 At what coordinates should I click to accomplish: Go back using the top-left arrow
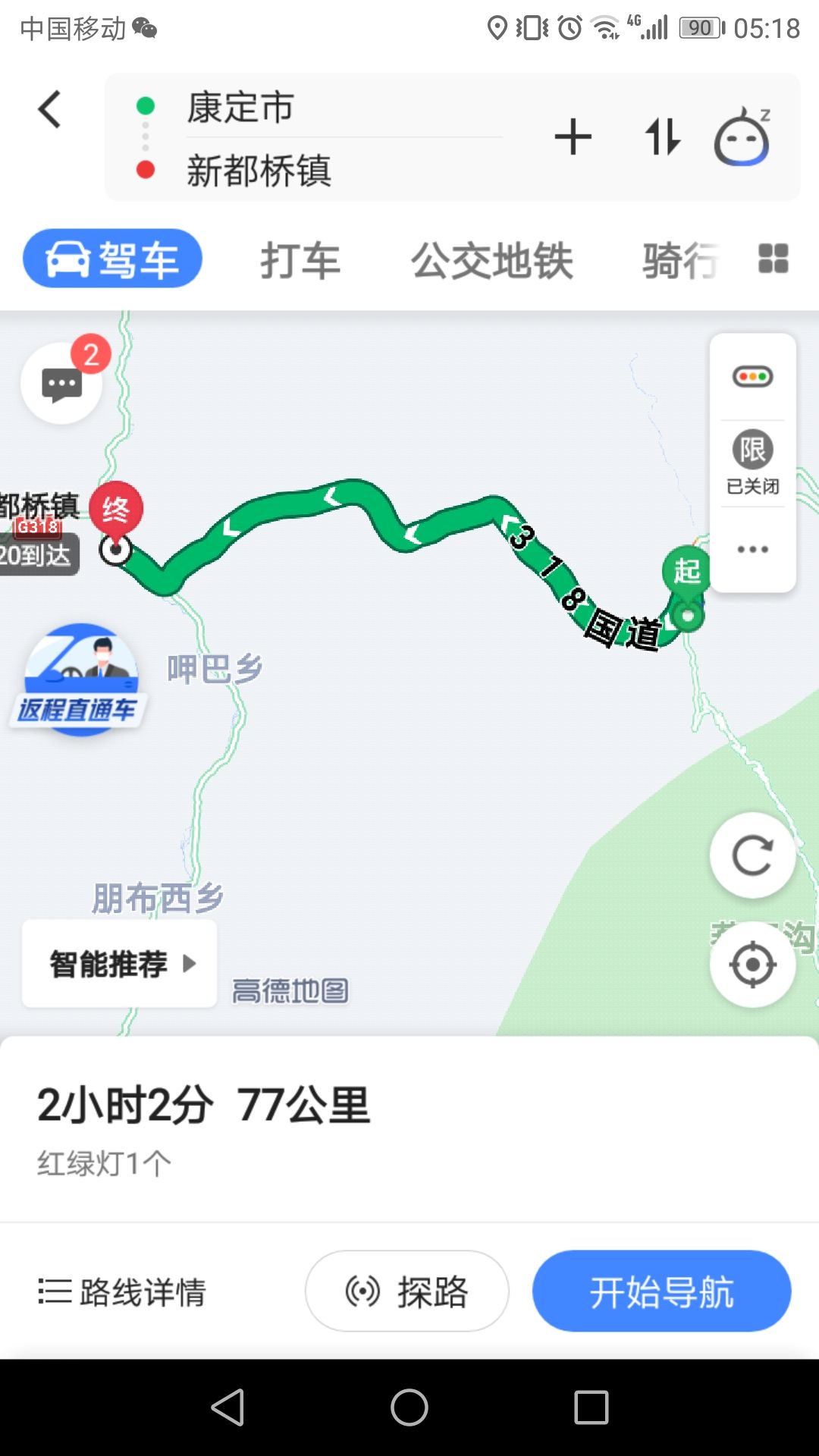tap(50, 110)
